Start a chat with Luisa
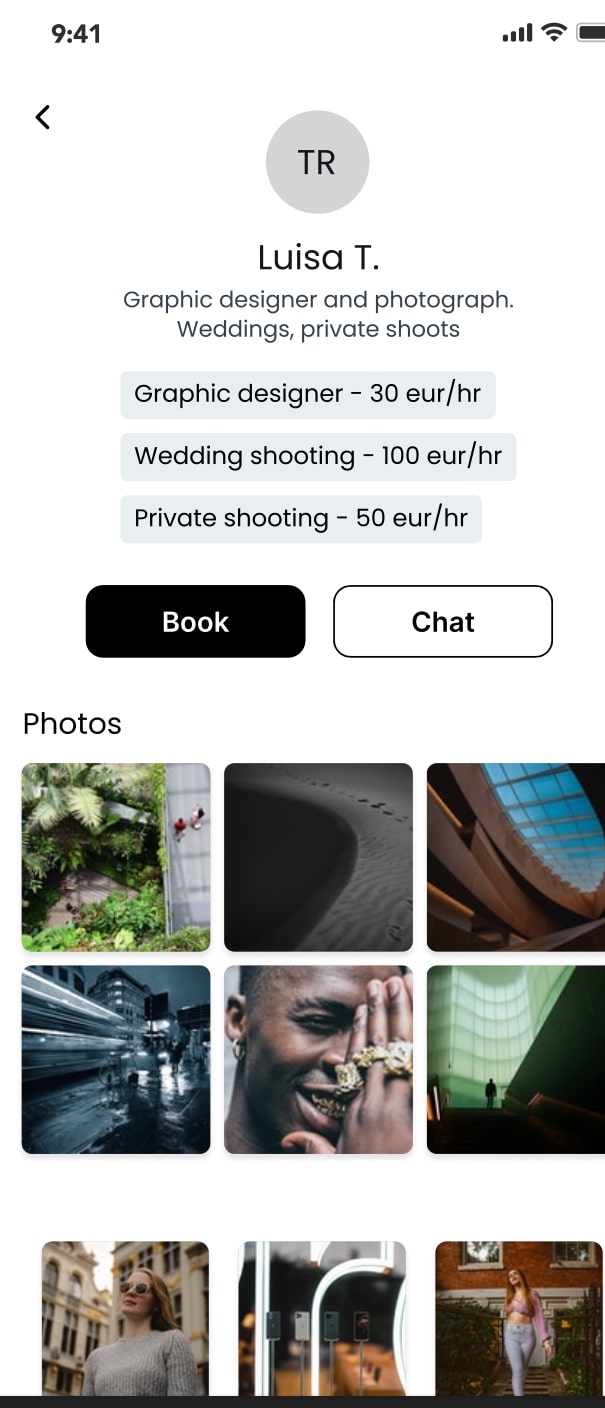The width and height of the screenshot is (605, 1408). pyautogui.click(x=442, y=621)
